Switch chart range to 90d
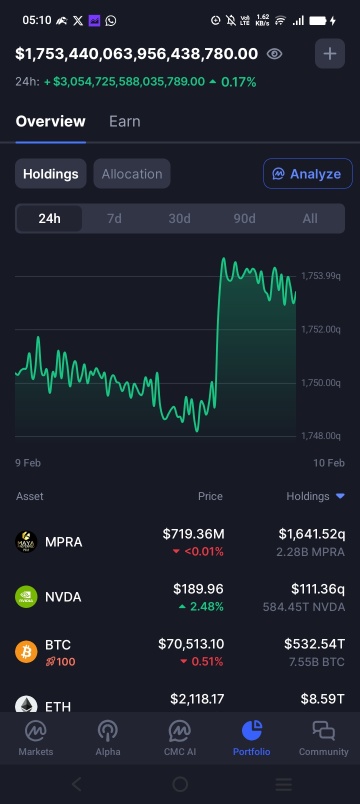The width and height of the screenshot is (360, 804). [x=245, y=218]
